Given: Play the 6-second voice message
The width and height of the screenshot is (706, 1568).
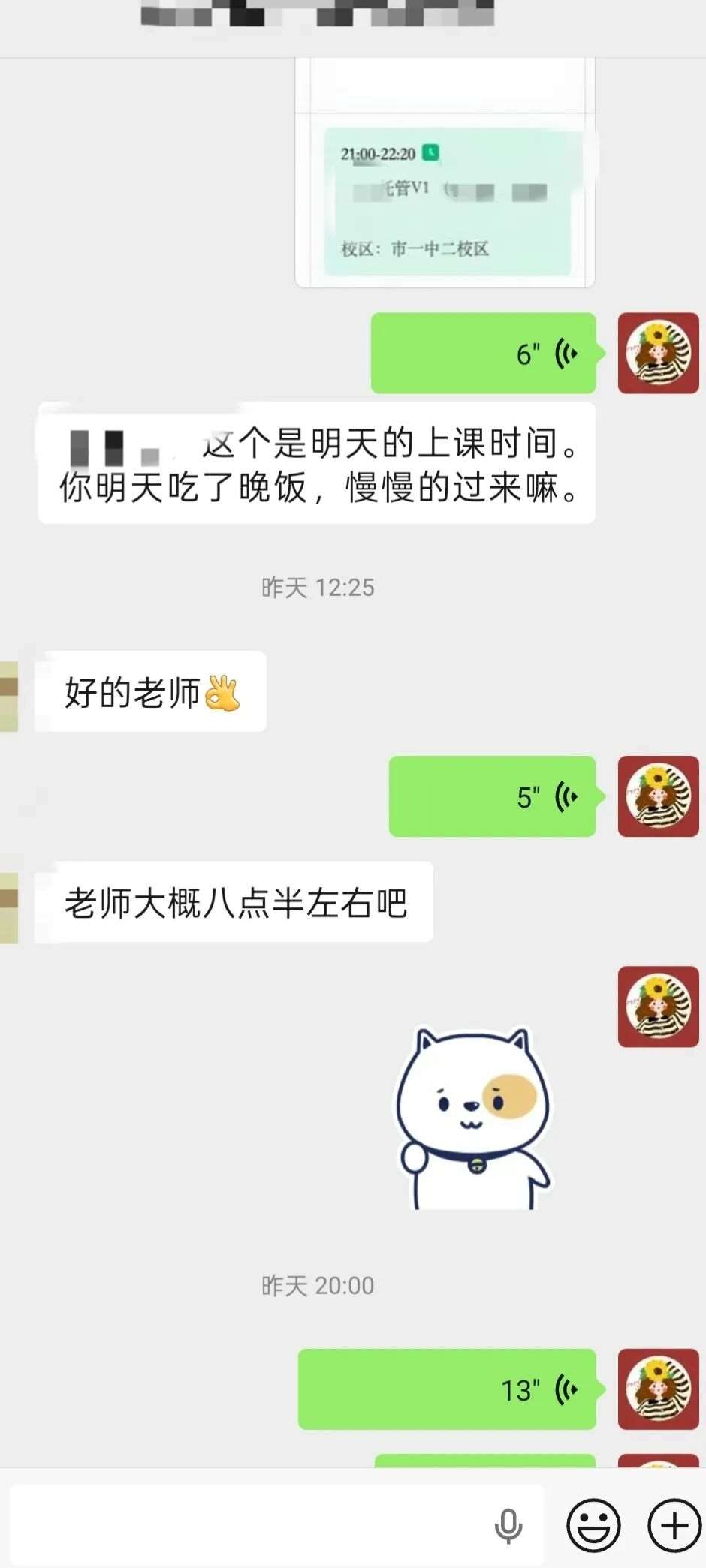Looking at the screenshot, I should tap(484, 354).
